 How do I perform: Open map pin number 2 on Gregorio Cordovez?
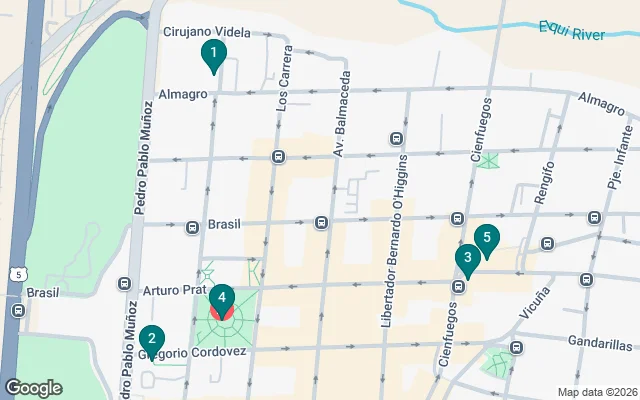coord(151,340)
